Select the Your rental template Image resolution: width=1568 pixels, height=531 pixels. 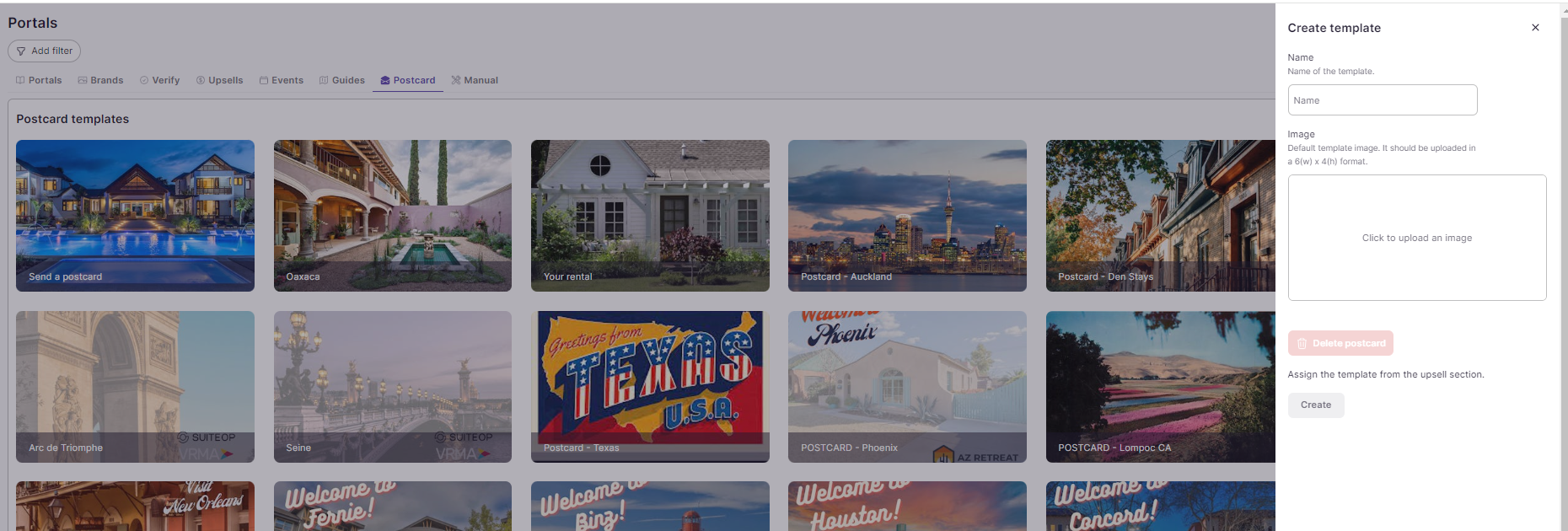click(649, 215)
